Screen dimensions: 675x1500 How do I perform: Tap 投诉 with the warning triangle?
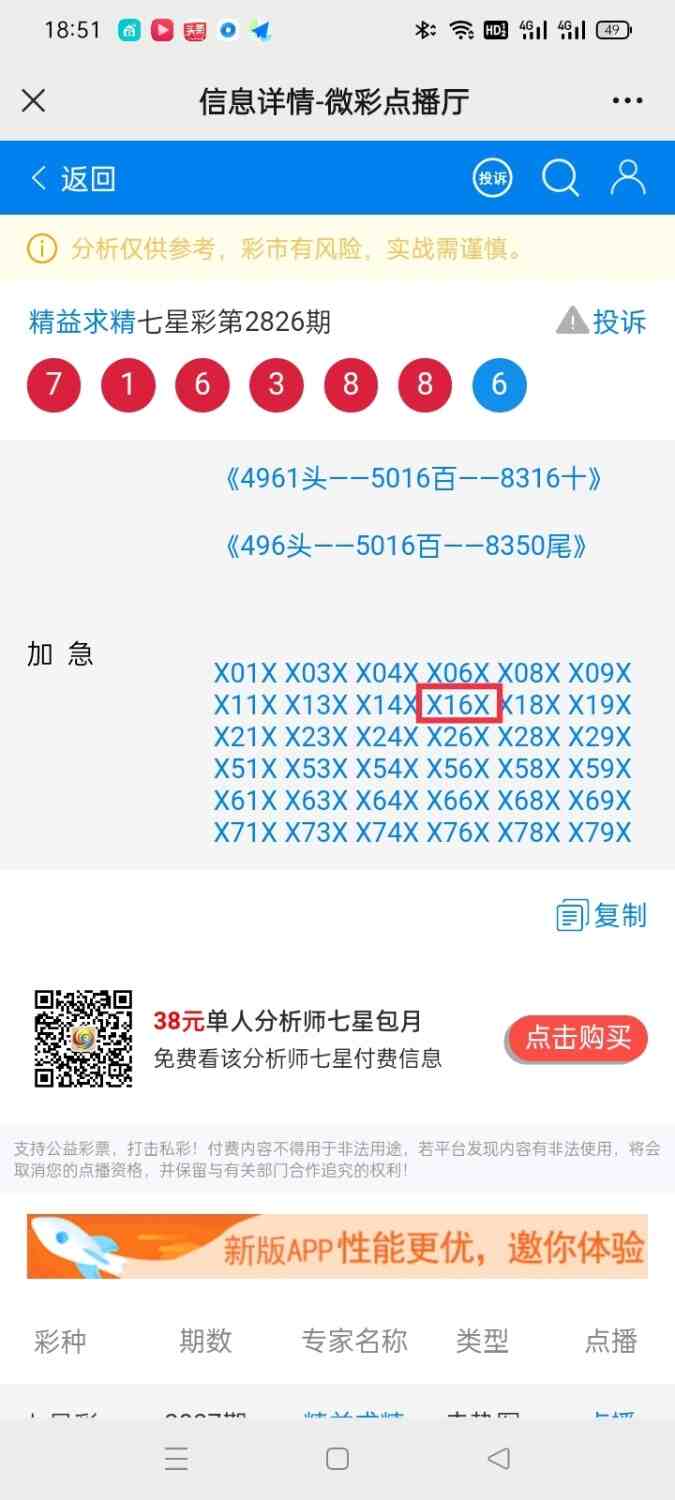coord(602,322)
